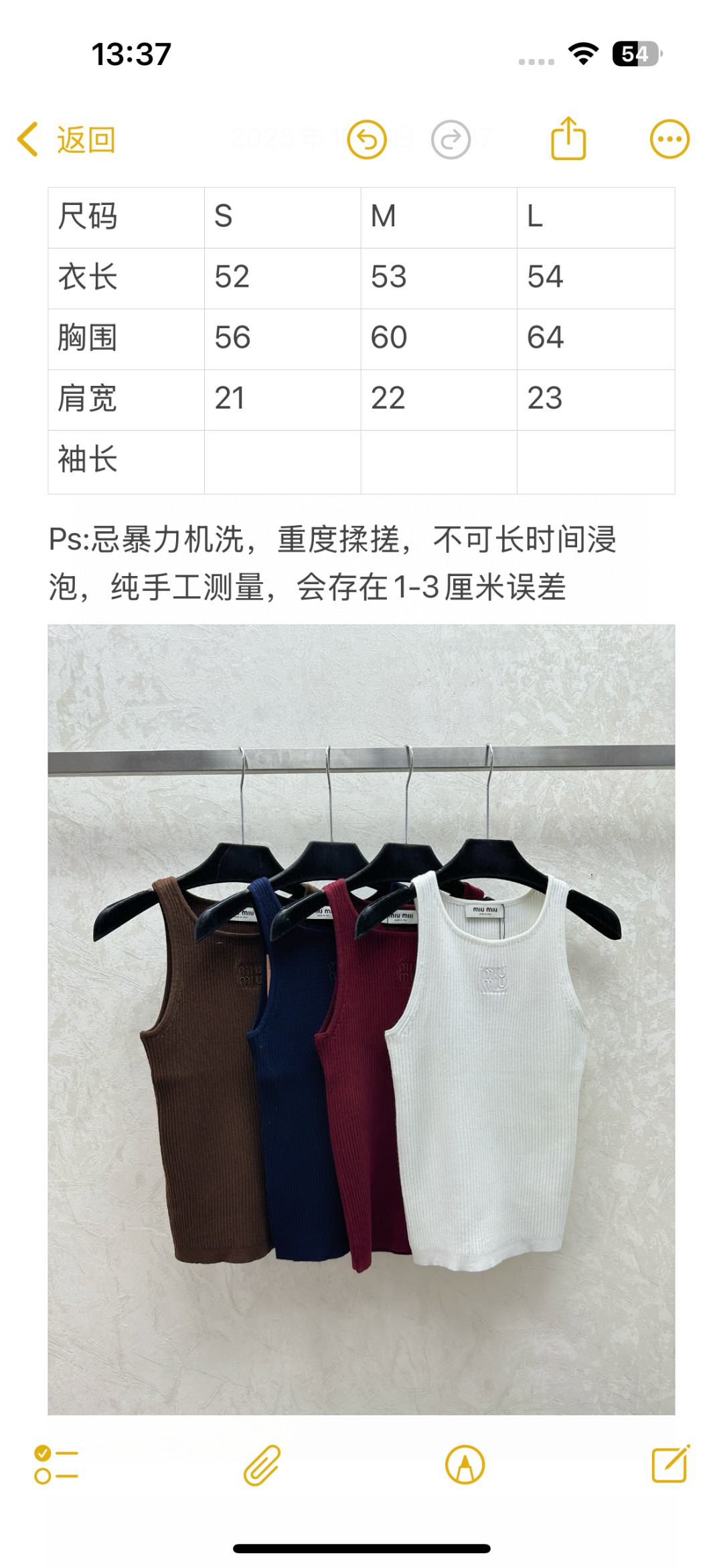The image size is (723, 1568).
Task: Share this note
Action: [x=568, y=139]
